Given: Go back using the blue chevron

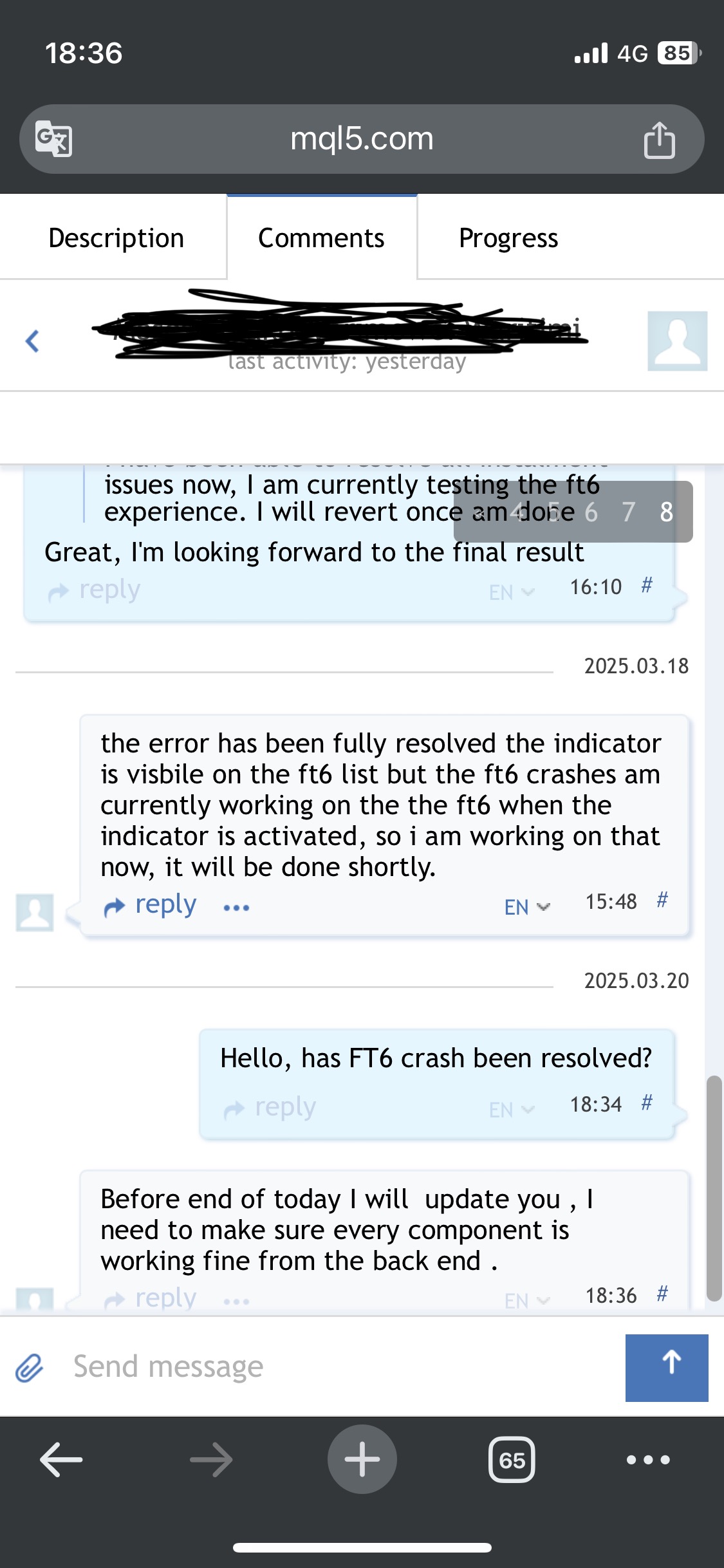Looking at the screenshot, I should [32, 341].
